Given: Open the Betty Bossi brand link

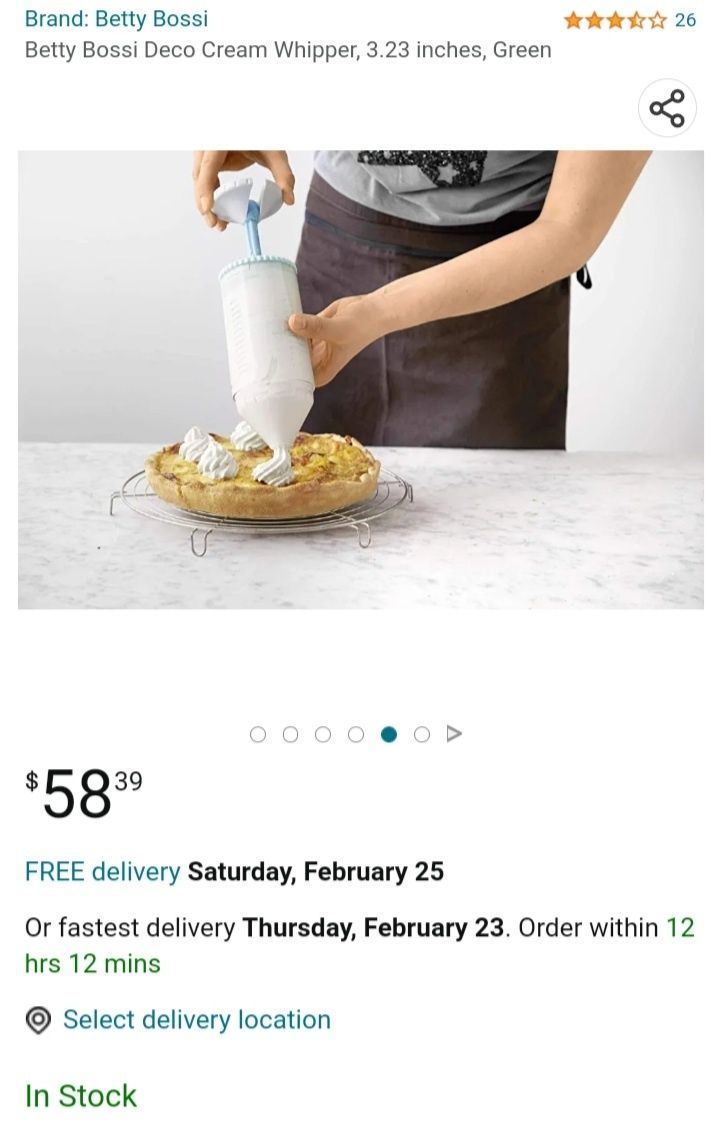Looking at the screenshot, I should (116, 18).
